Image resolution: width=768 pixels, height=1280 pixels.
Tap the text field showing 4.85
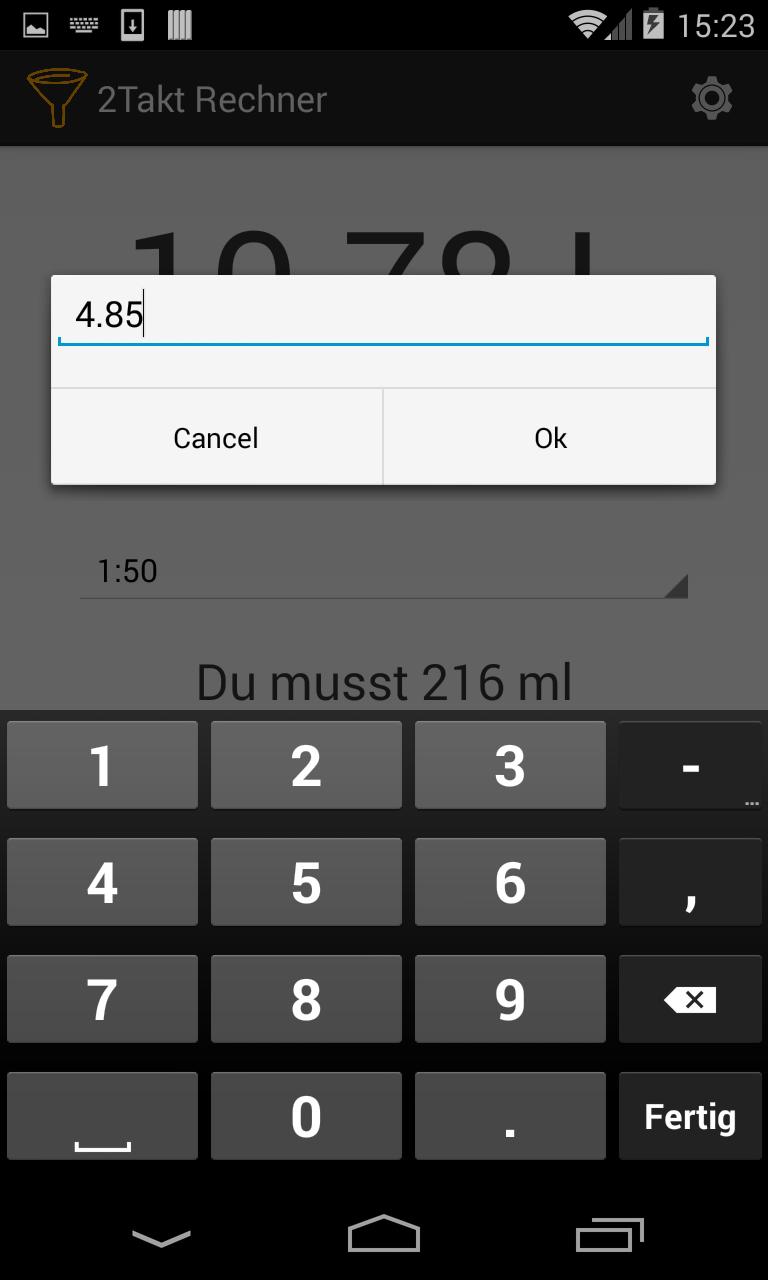click(x=383, y=315)
